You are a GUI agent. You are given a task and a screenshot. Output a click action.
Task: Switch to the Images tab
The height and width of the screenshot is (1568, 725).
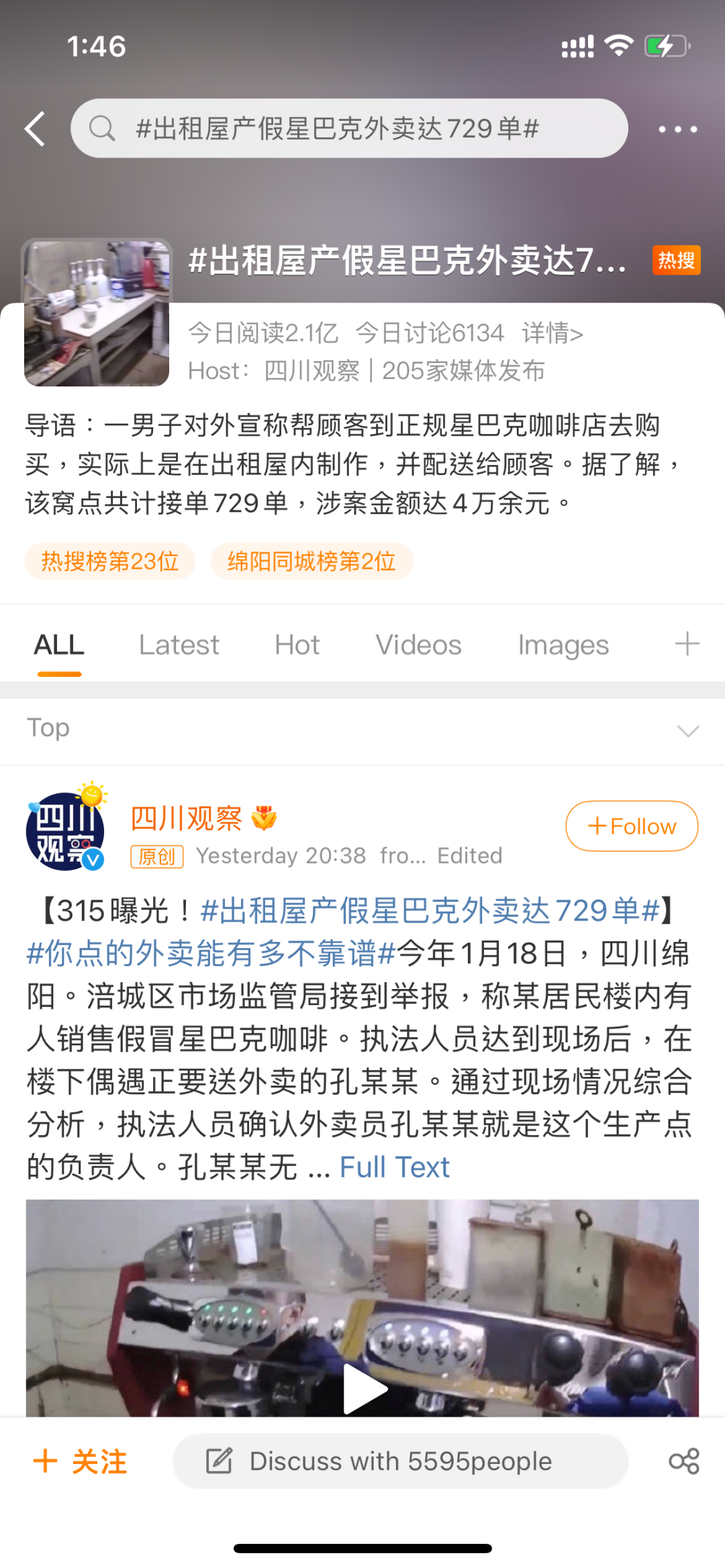563,645
